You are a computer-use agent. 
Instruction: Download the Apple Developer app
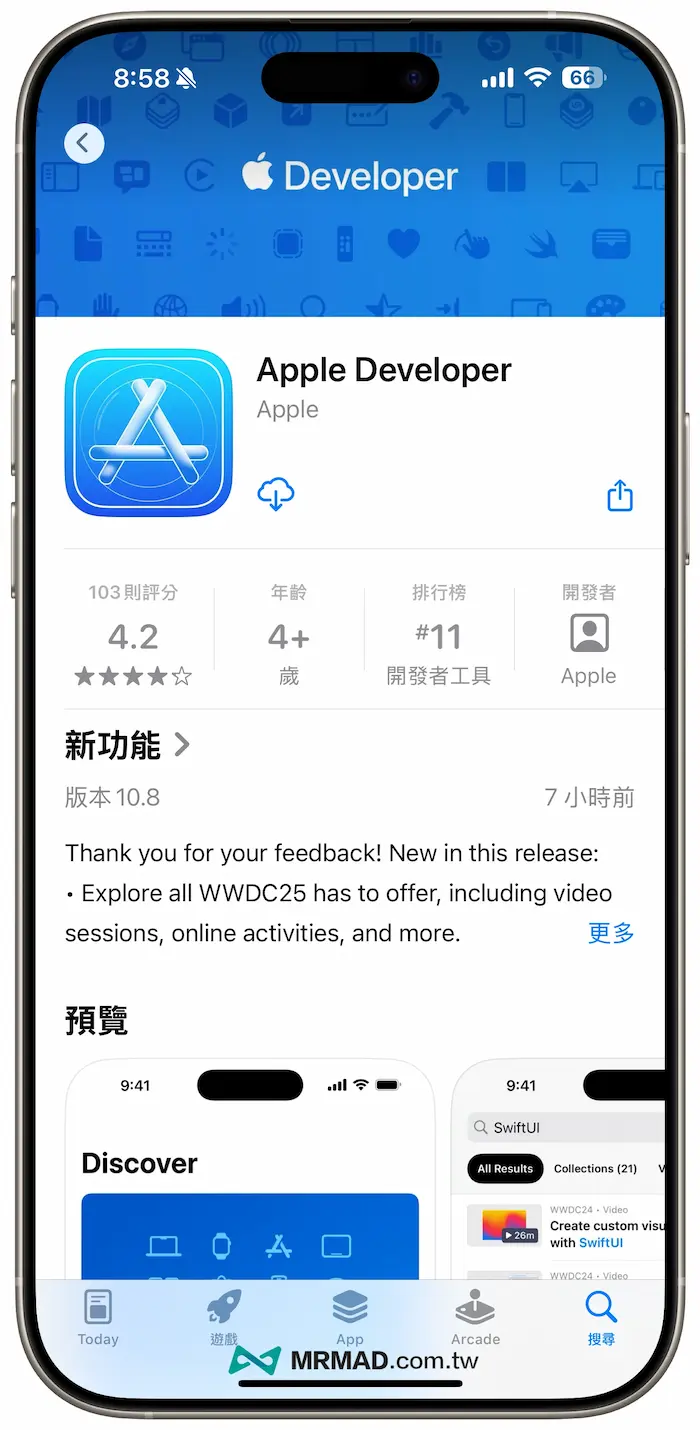click(x=276, y=494)
